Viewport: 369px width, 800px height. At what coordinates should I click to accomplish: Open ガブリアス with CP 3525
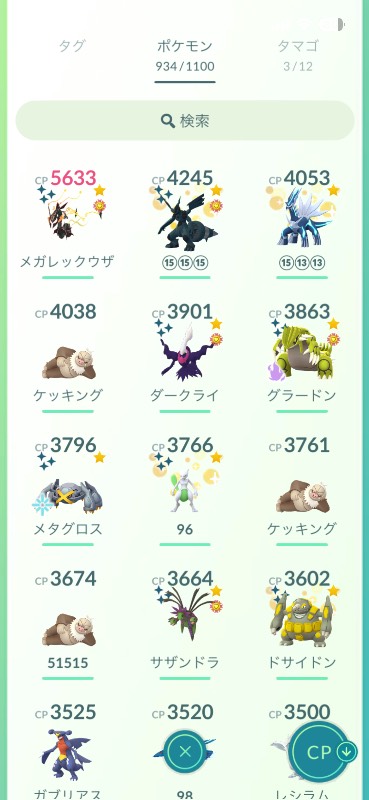pyautogui.click(x=68, y=751)
